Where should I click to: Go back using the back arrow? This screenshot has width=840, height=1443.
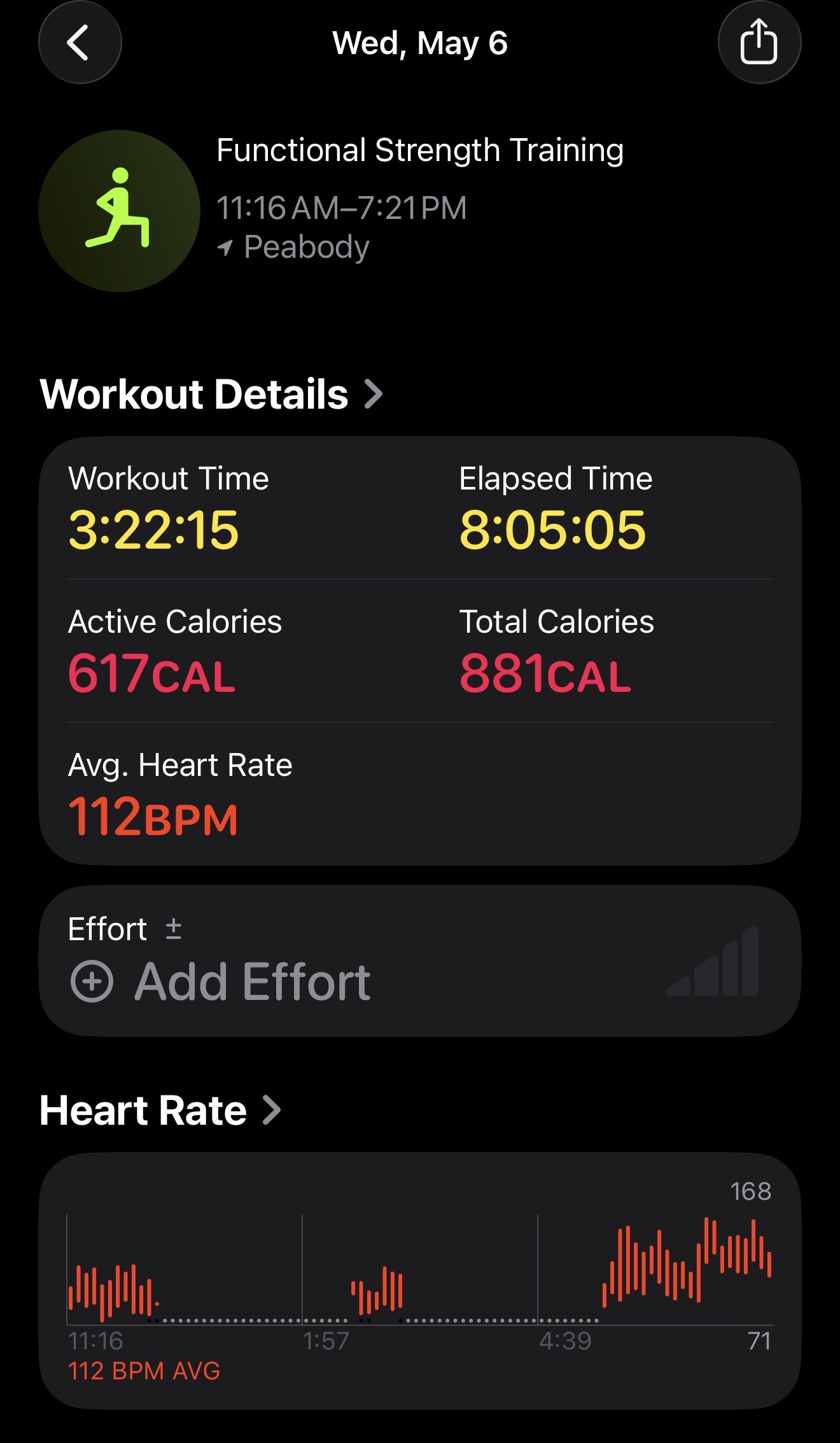(x=80, y=43)
